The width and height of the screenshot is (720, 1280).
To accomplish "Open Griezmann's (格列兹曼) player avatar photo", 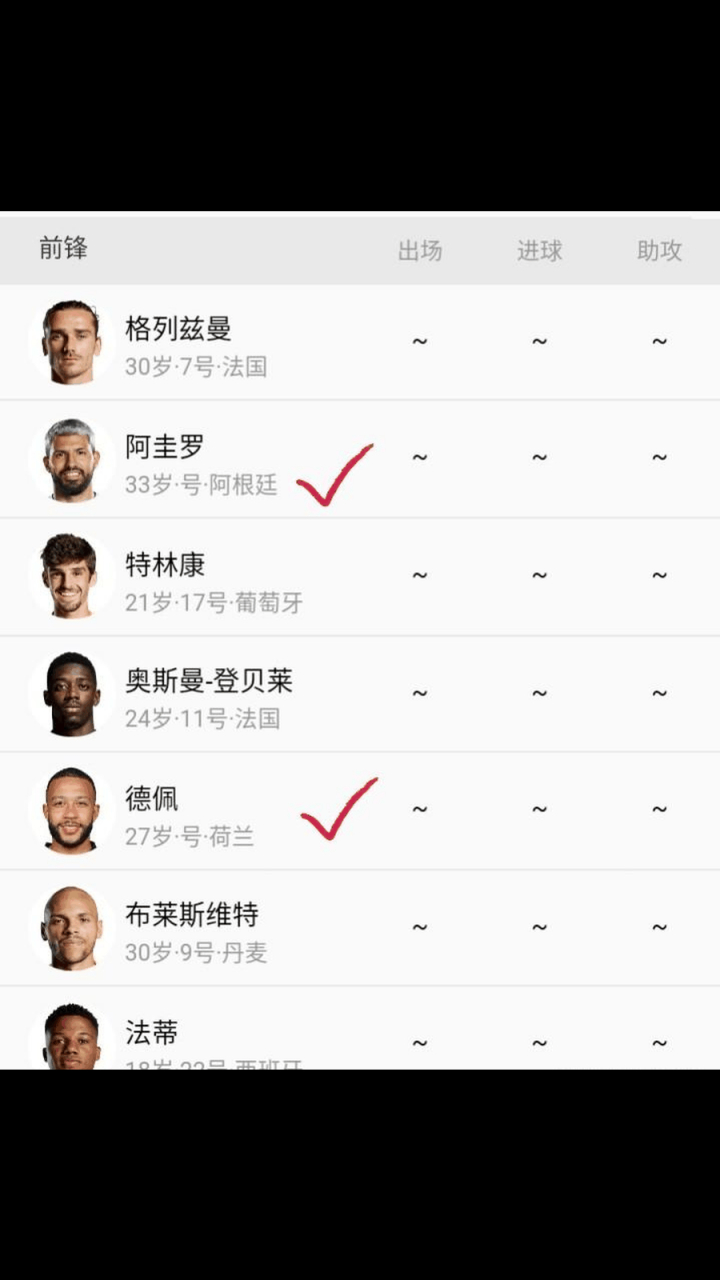I will click(x=71, y=341).
